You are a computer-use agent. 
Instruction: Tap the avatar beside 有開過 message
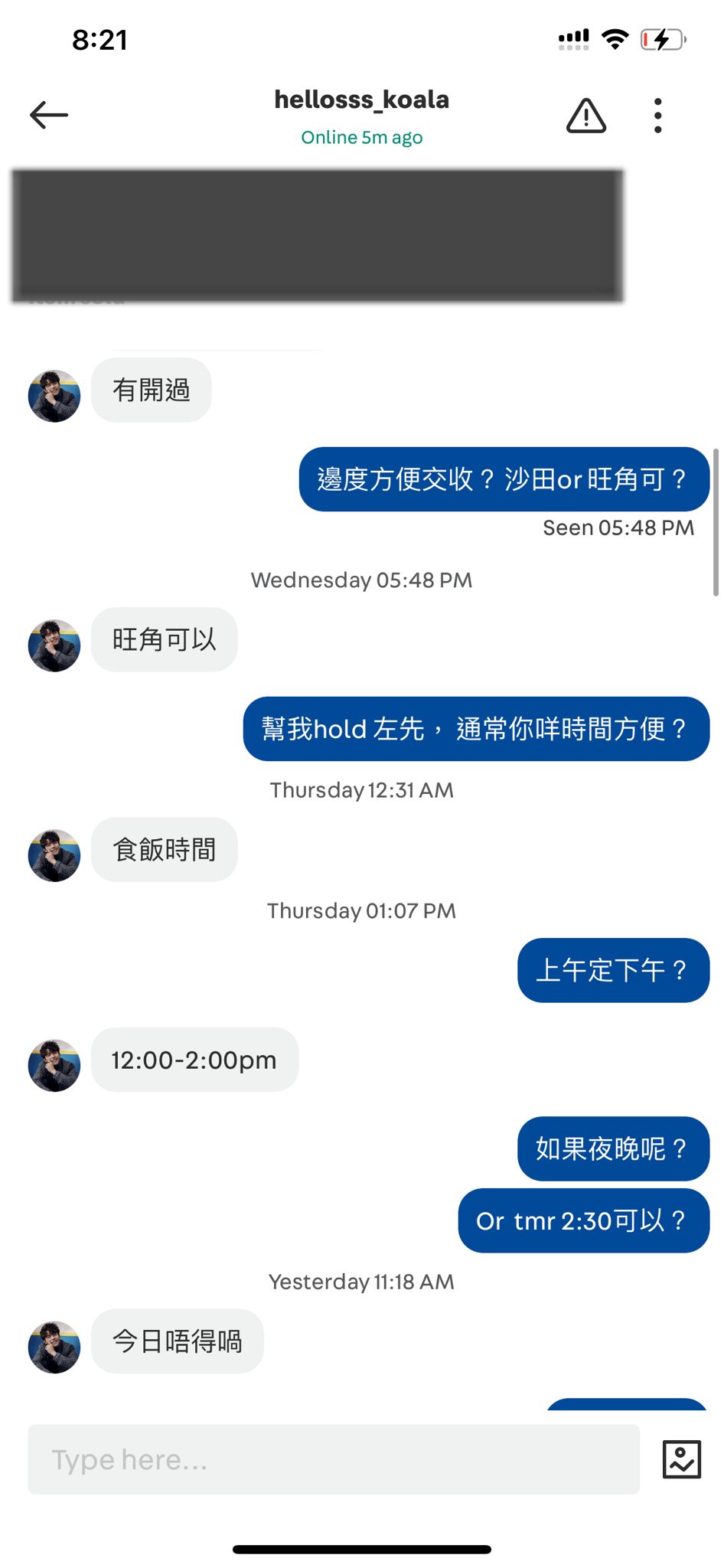tap(54, 396)
